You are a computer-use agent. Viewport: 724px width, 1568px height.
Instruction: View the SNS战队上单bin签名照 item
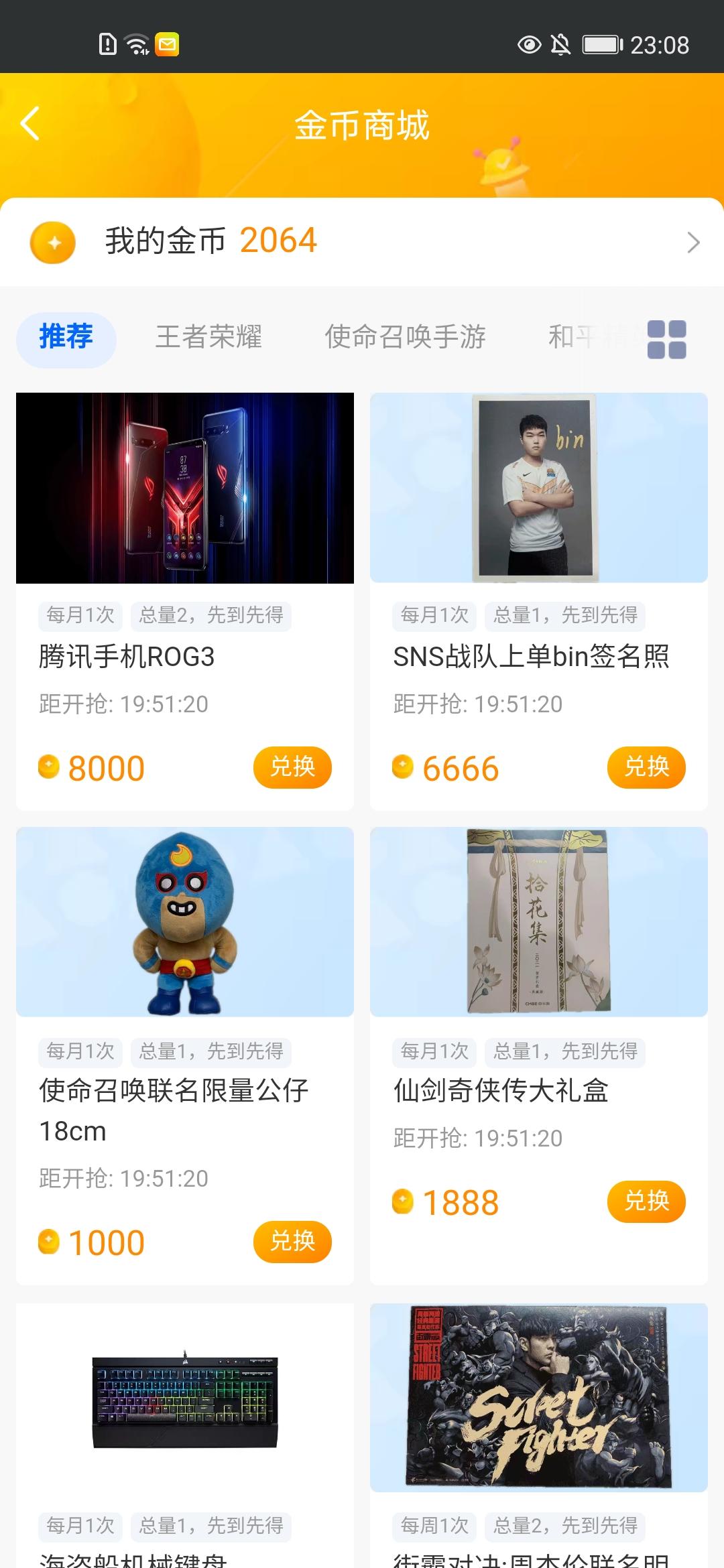click(x=538, y=489)
